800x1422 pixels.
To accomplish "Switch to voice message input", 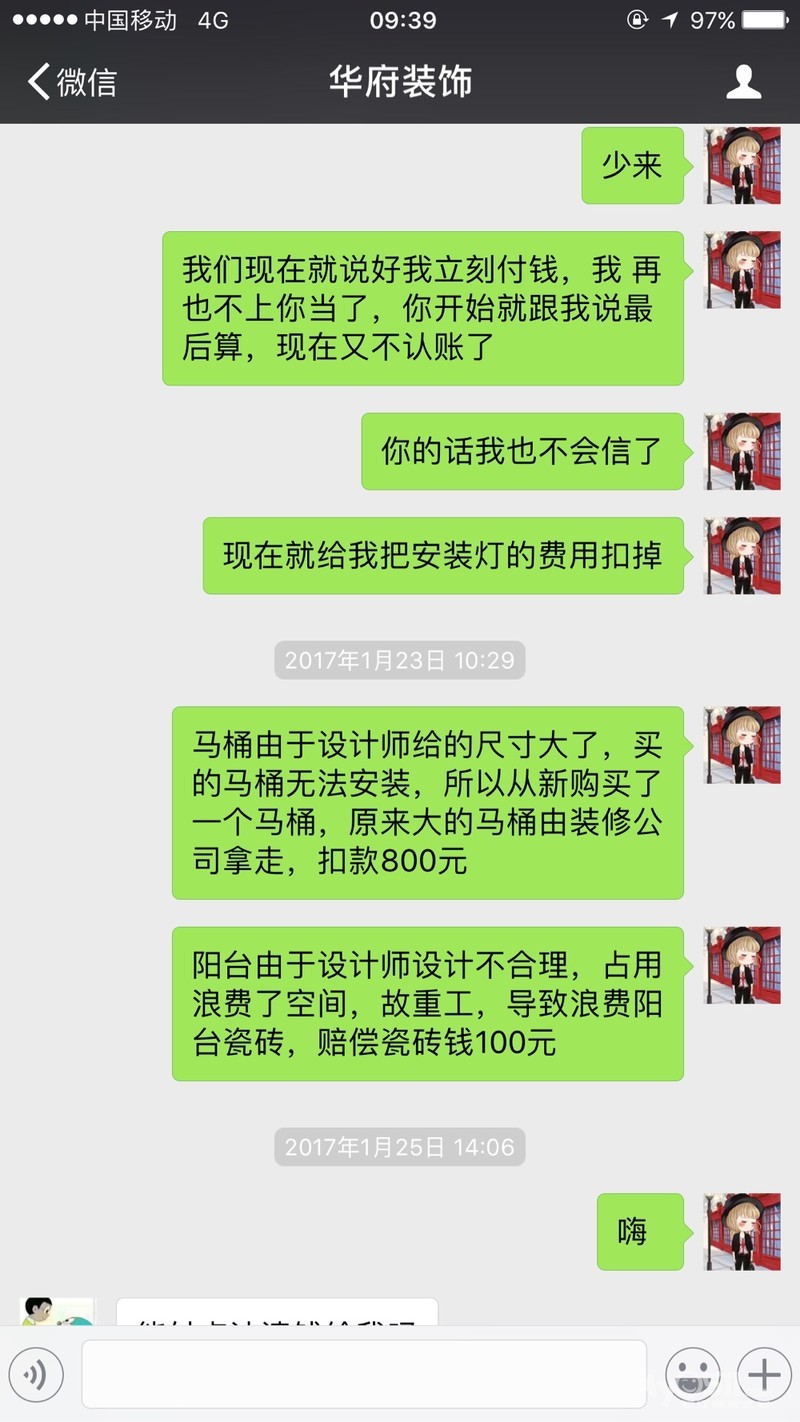I will click(36, 1375).
